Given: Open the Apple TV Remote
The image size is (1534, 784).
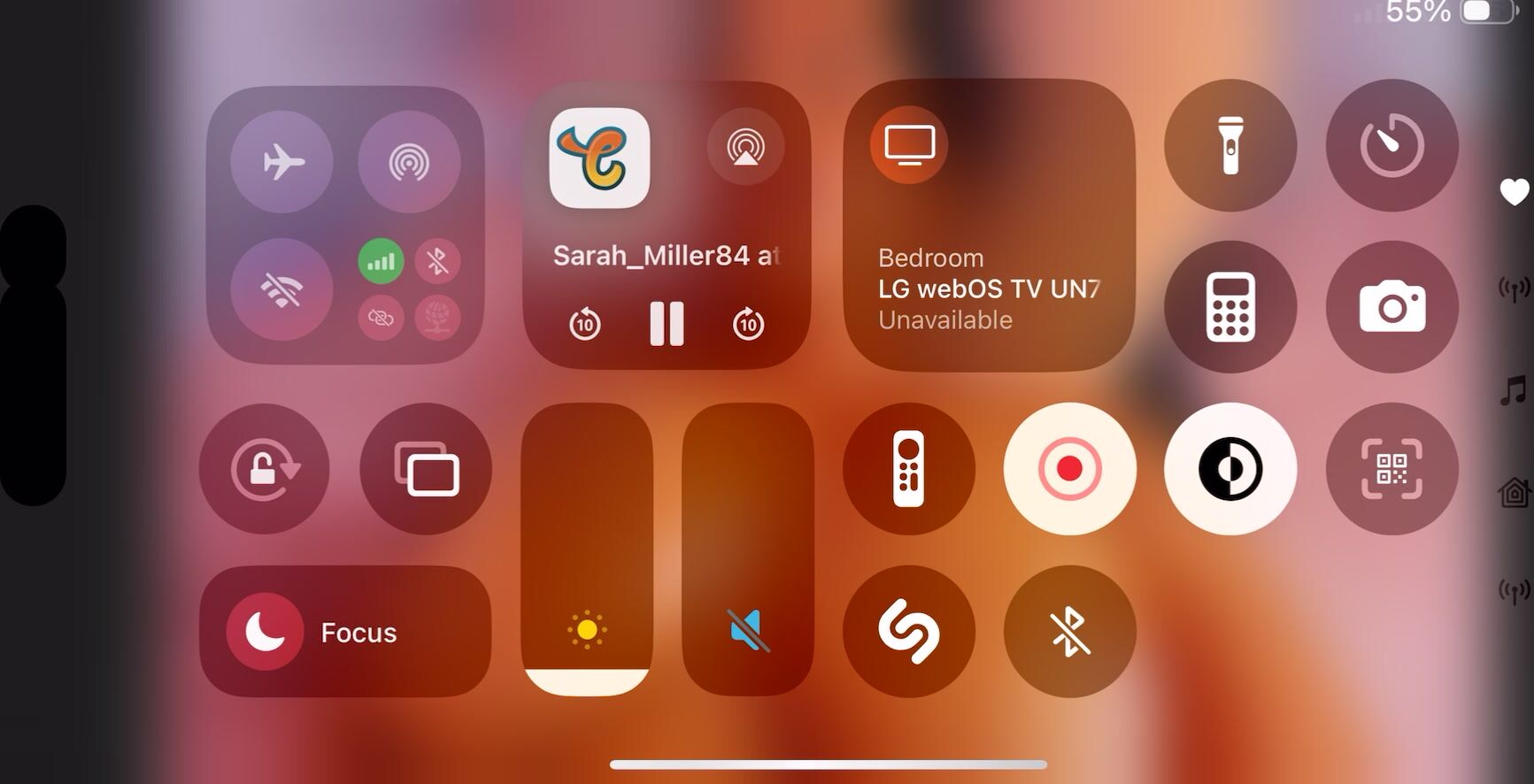Looking at the screenshot, I should [908, 469].
